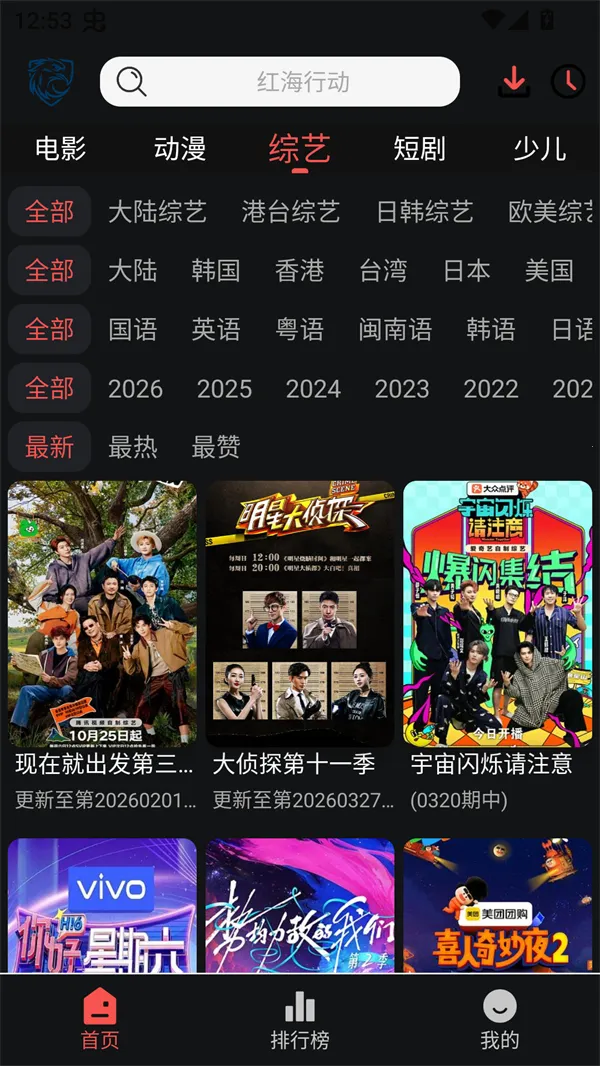
Task: Choose the 韩国 region filter
Action: click(x=216, y=270)
